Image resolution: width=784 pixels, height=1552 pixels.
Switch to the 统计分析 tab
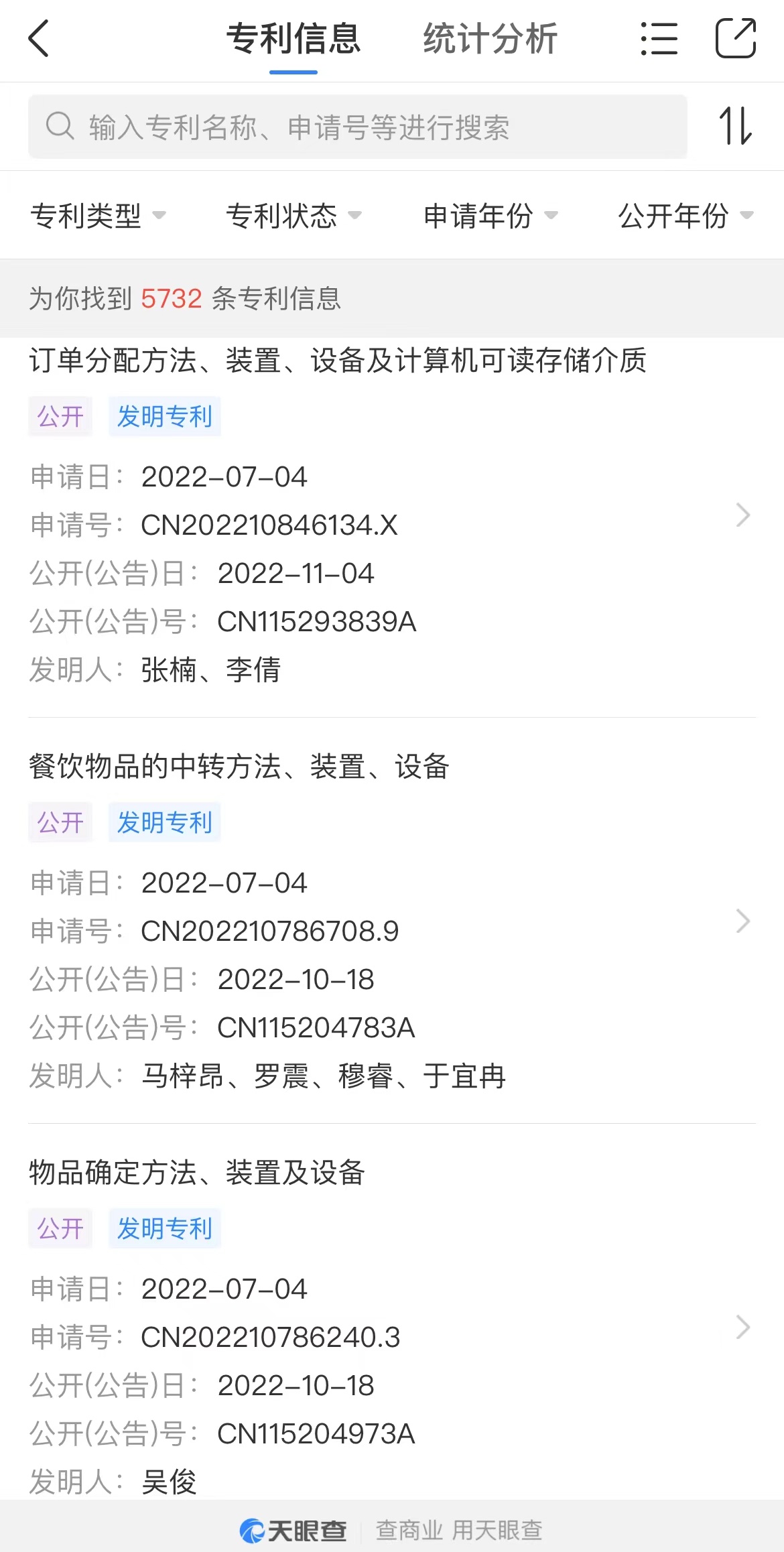point(491,39)
